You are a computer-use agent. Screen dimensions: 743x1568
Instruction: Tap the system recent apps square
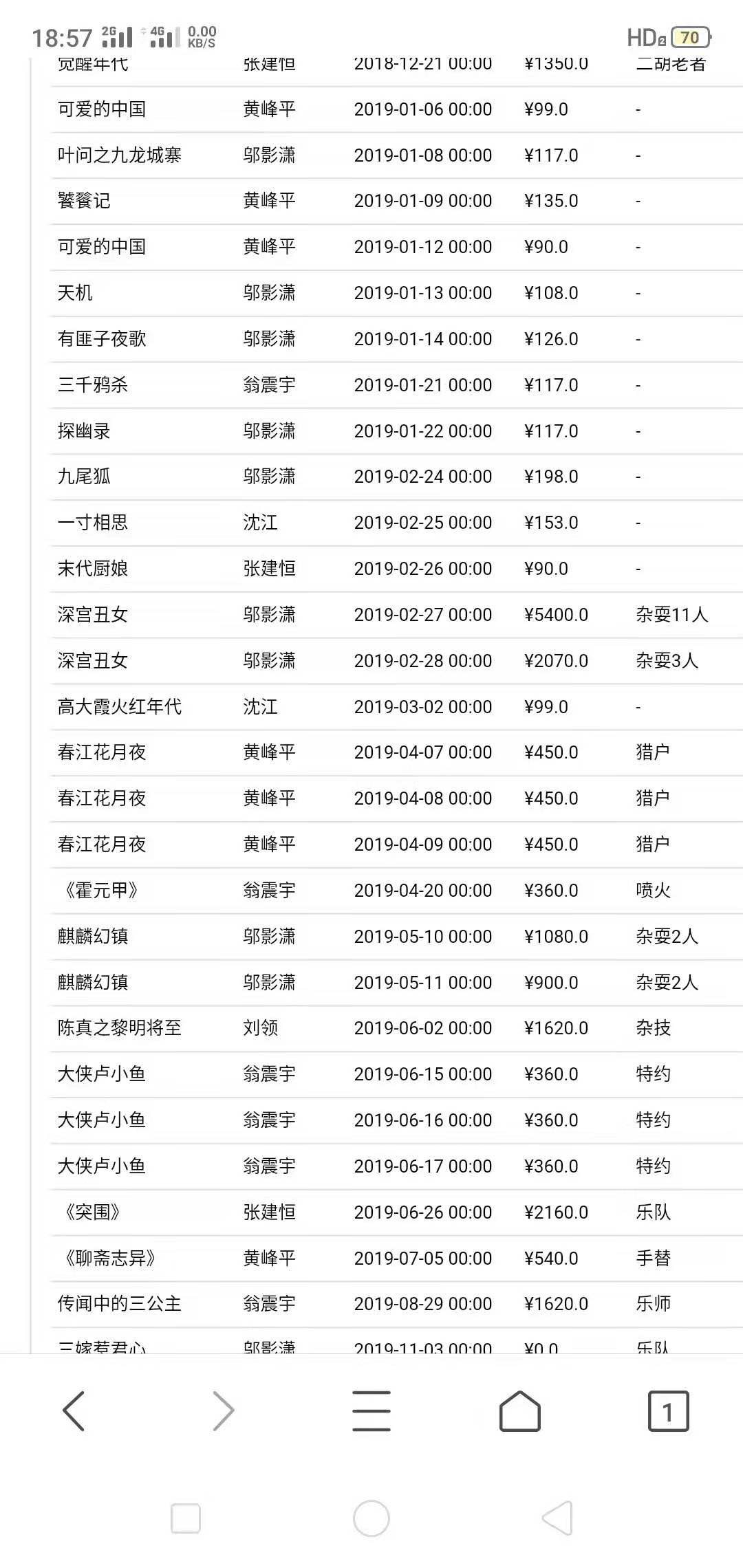185,1518
